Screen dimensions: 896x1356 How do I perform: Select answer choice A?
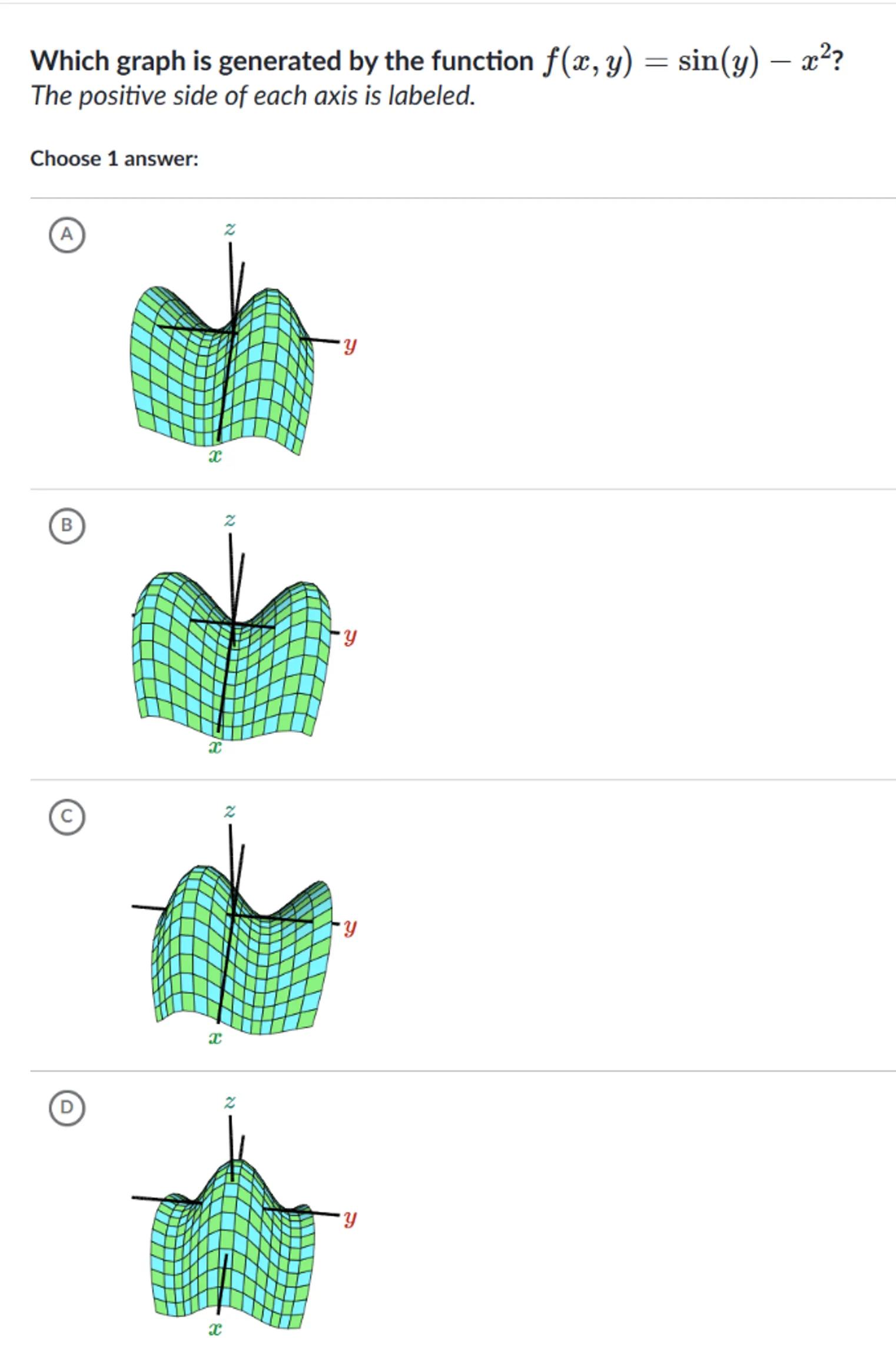coord(67,234)
